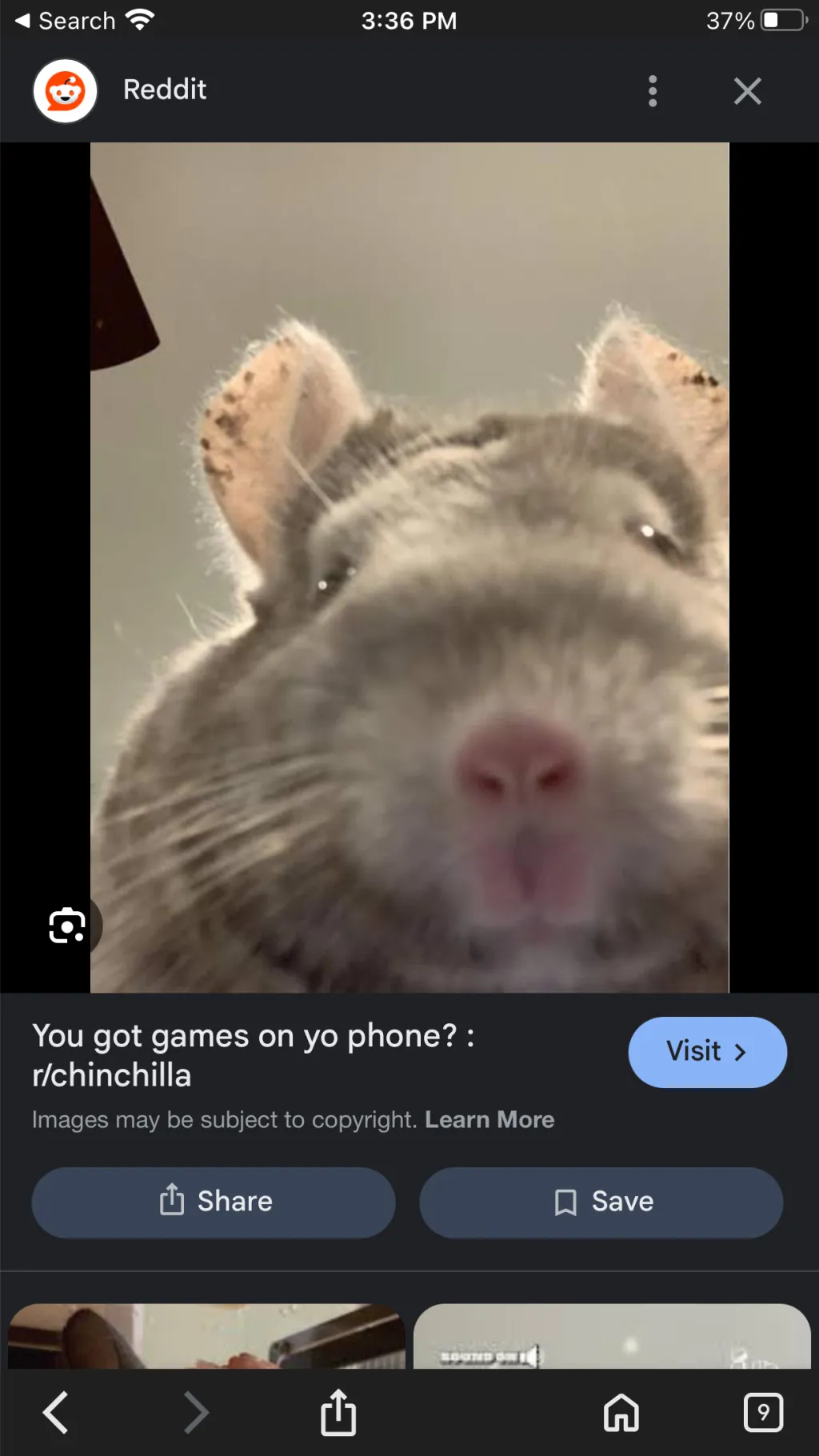This screenshot has height=1456, width=819.
Task: Open the left related image thumbnail
Action: [206, 1336]
